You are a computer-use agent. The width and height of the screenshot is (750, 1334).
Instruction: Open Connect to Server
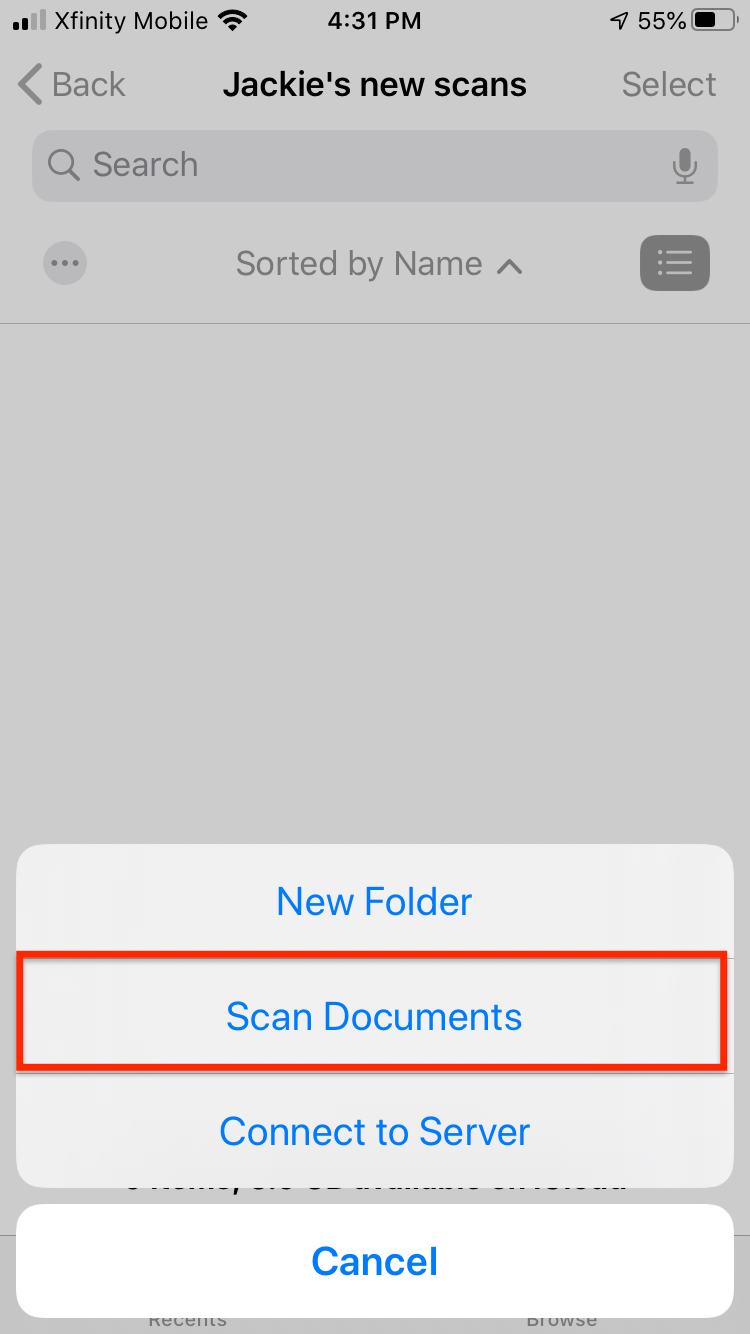374,1131
